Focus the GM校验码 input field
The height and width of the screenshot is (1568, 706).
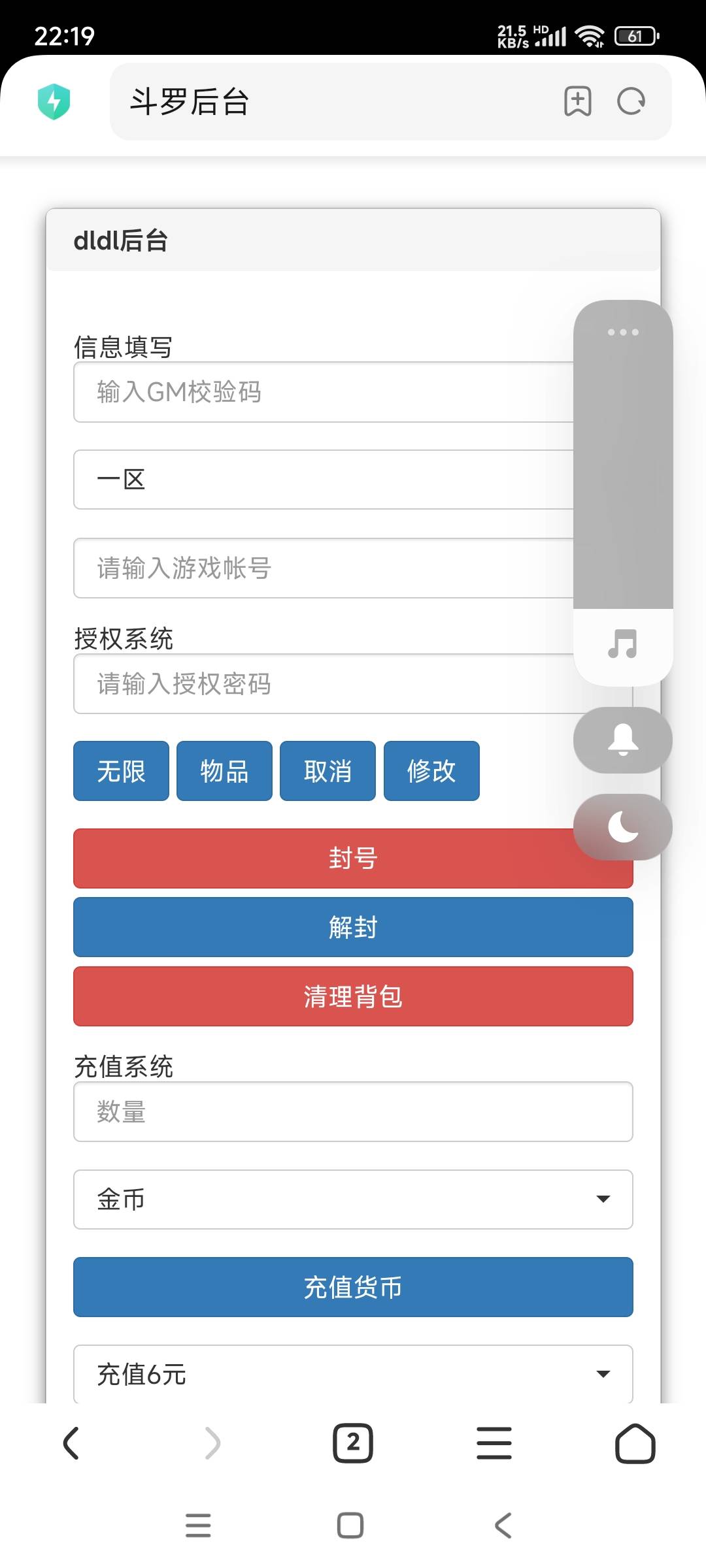[324, 392]
